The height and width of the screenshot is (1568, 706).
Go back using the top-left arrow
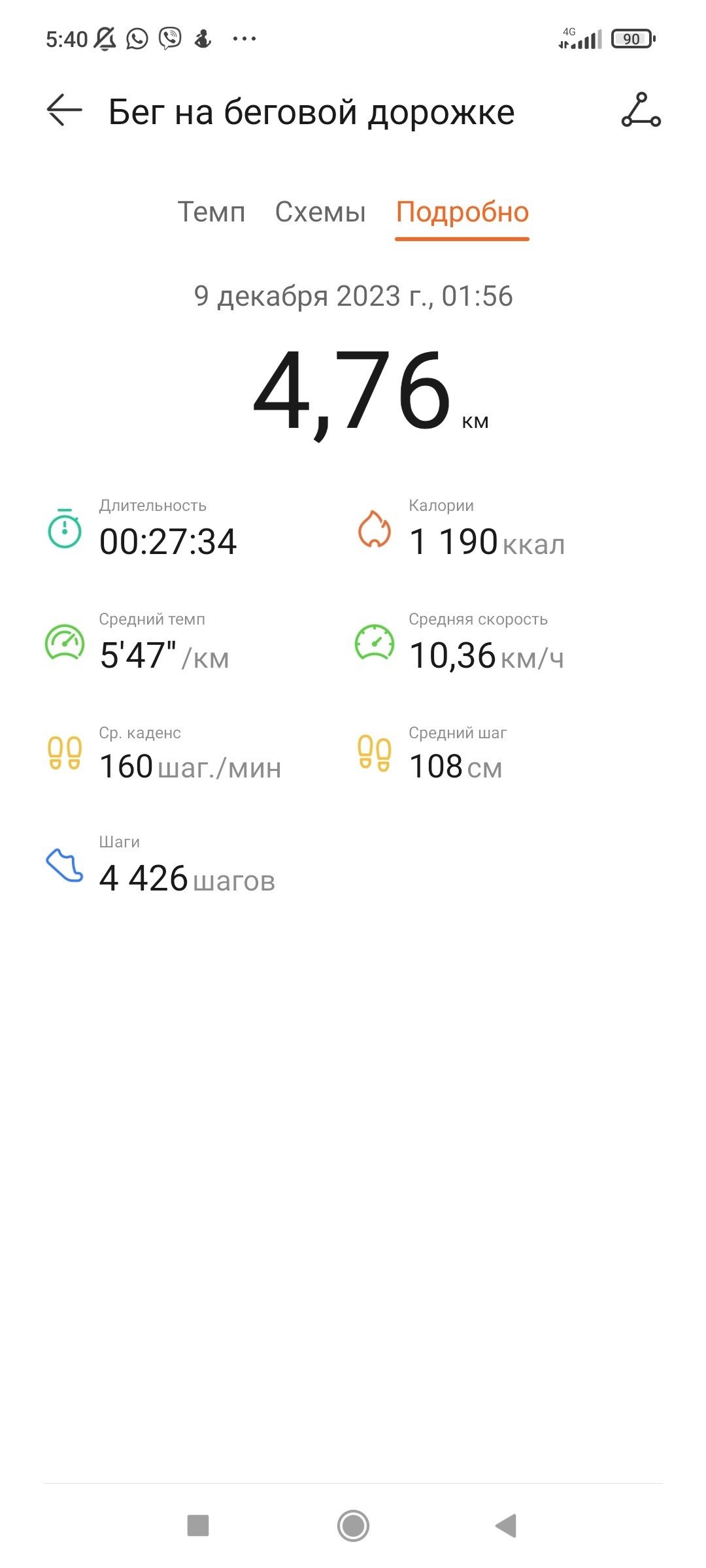[x=64, y=110]
